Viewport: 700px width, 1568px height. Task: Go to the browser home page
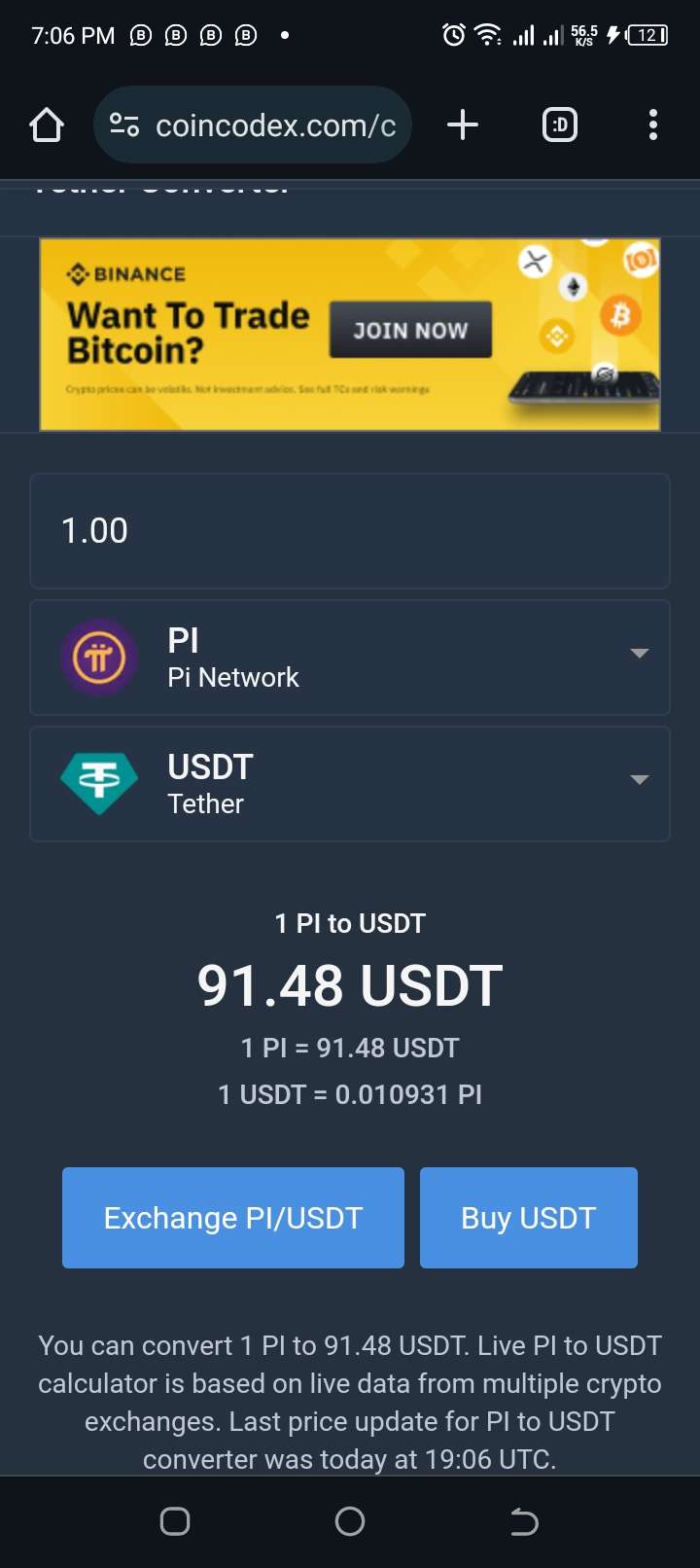tap(47, 125)
